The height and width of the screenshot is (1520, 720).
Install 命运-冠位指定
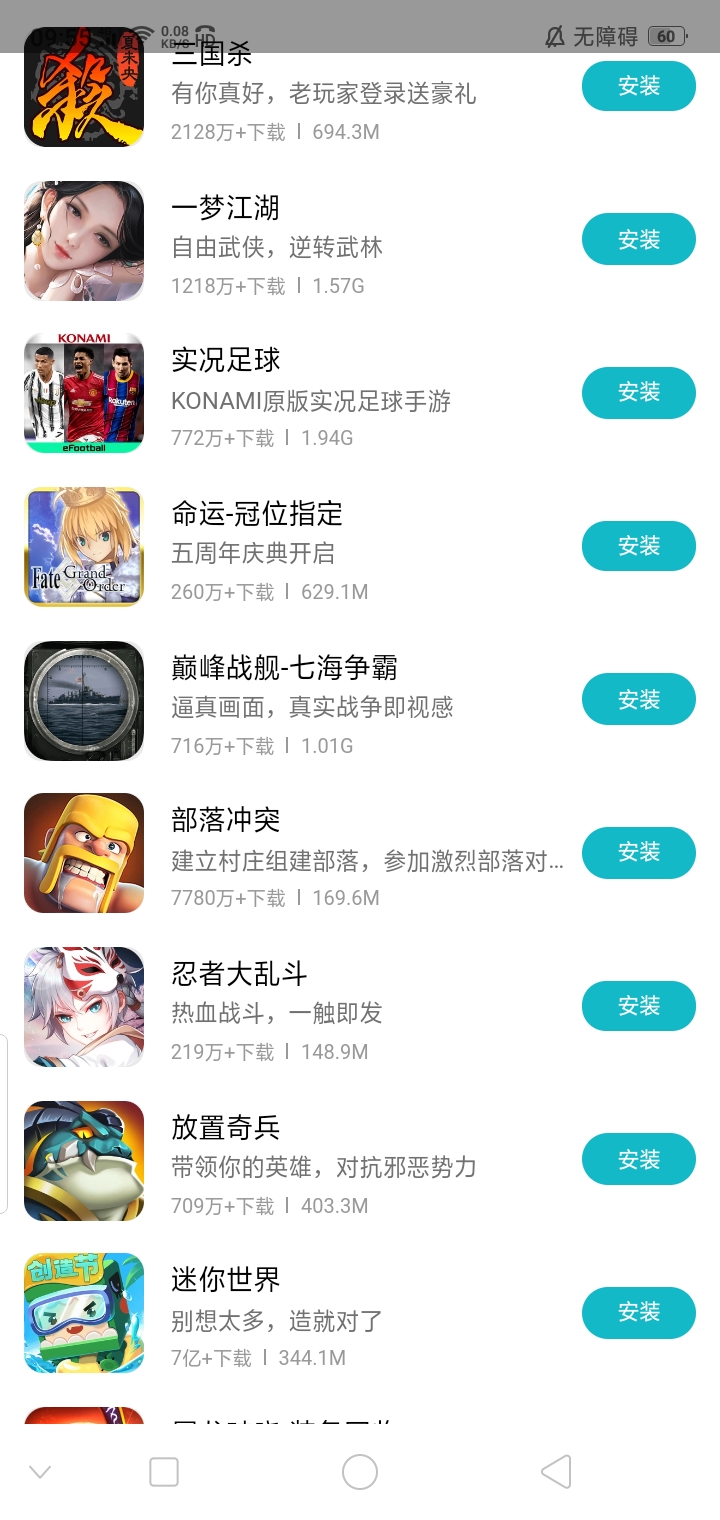pos(638,546)
